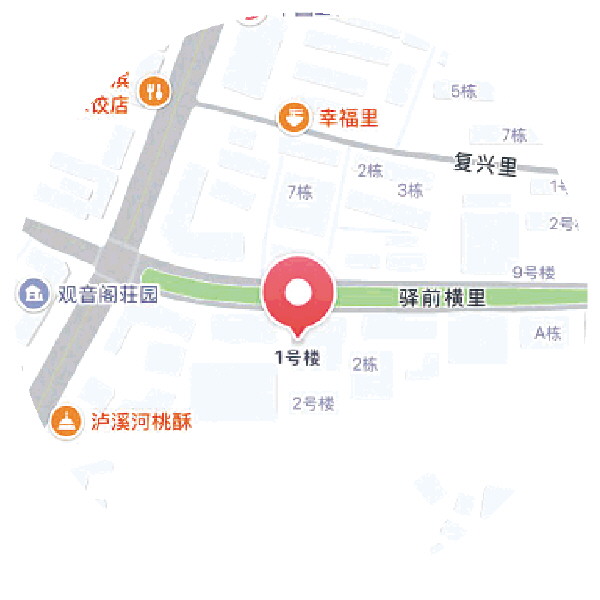Viewport: 600px width, 600px height.
Task: Tap the restaurant fork-and-knife marker
Action: [x=154, y=92]
